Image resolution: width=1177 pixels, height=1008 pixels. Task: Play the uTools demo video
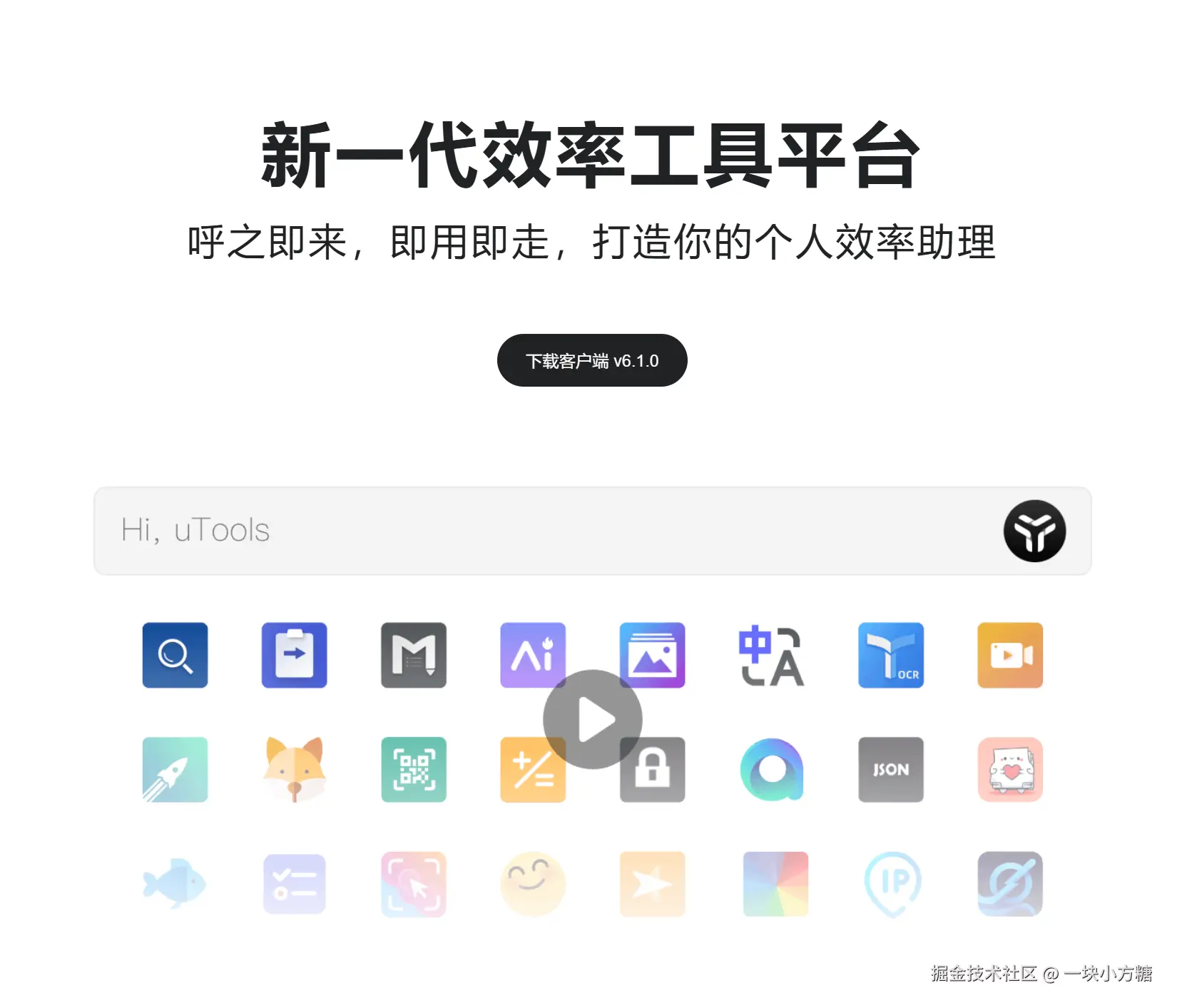[592, 719]
